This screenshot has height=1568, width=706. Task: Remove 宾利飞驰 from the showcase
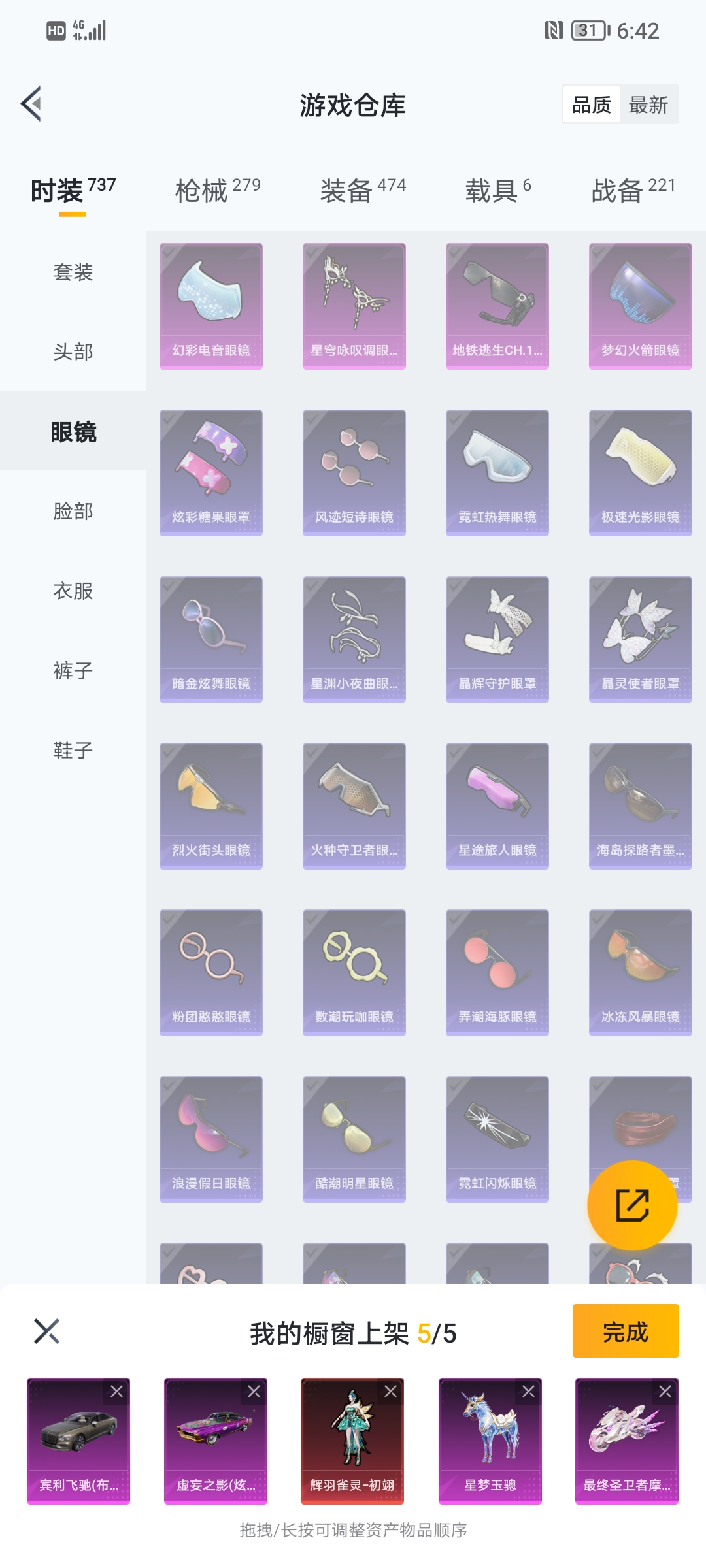pos(117,1392)
